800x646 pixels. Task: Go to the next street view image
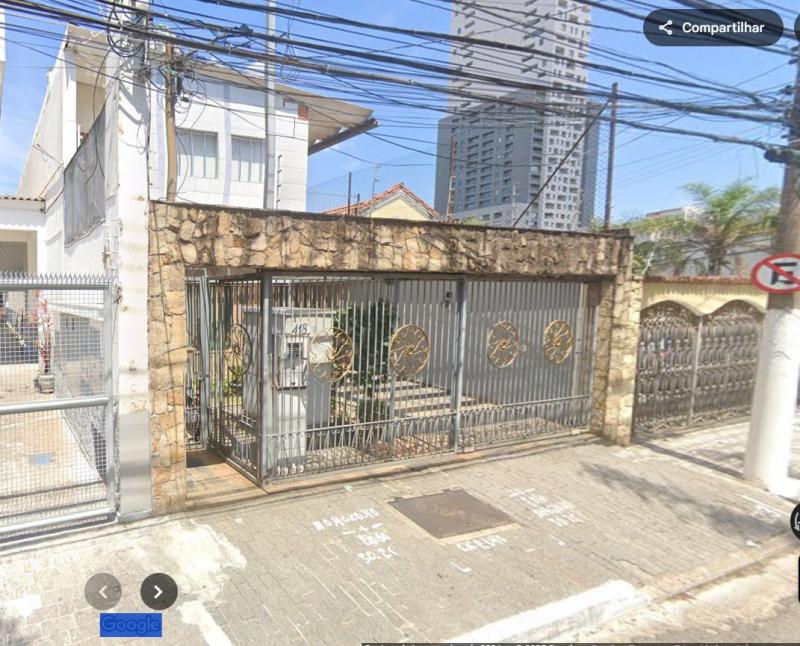(x=158, y=591)
